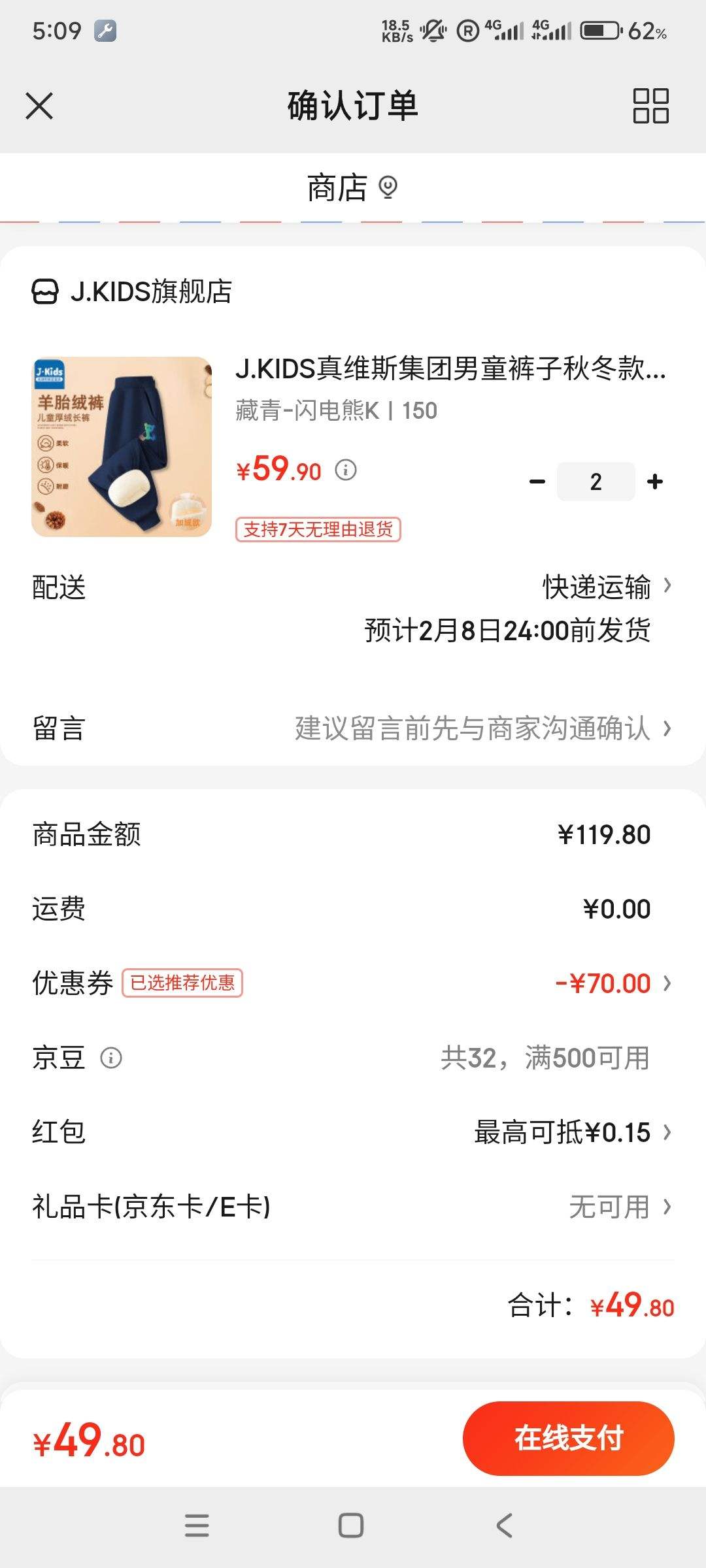Click the J.KIDS store icon
The width and height of the screenshot is (706, 1568).
(44, 293)
